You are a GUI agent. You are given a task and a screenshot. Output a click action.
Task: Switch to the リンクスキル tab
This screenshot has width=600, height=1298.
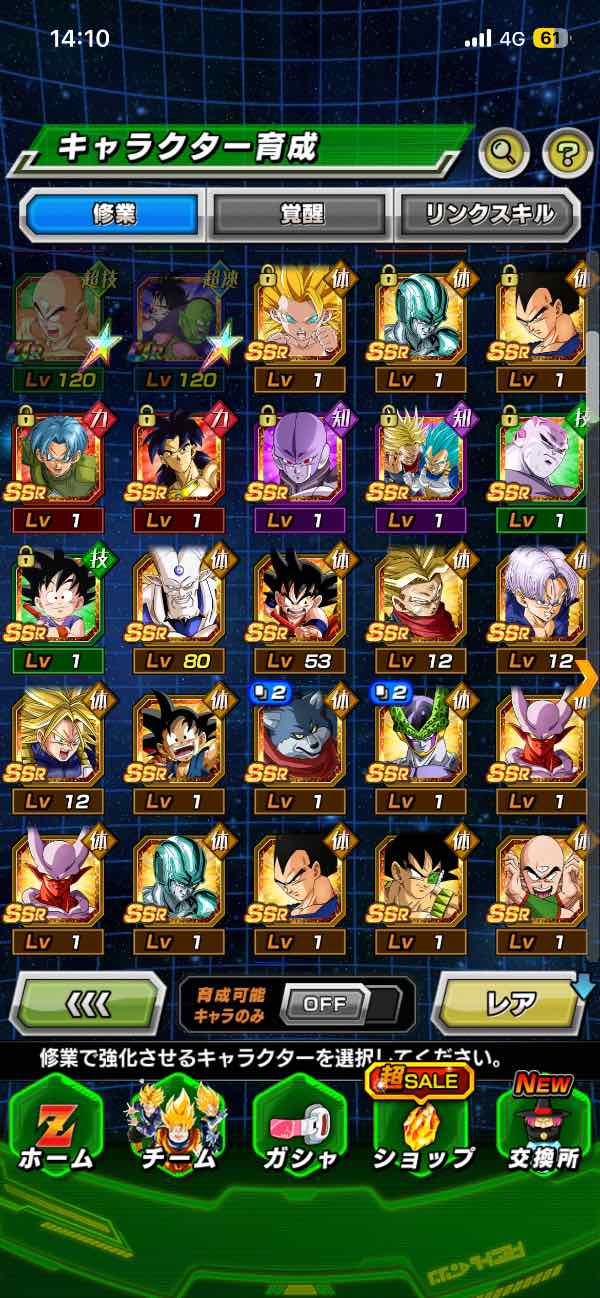[x=487, y=215]
